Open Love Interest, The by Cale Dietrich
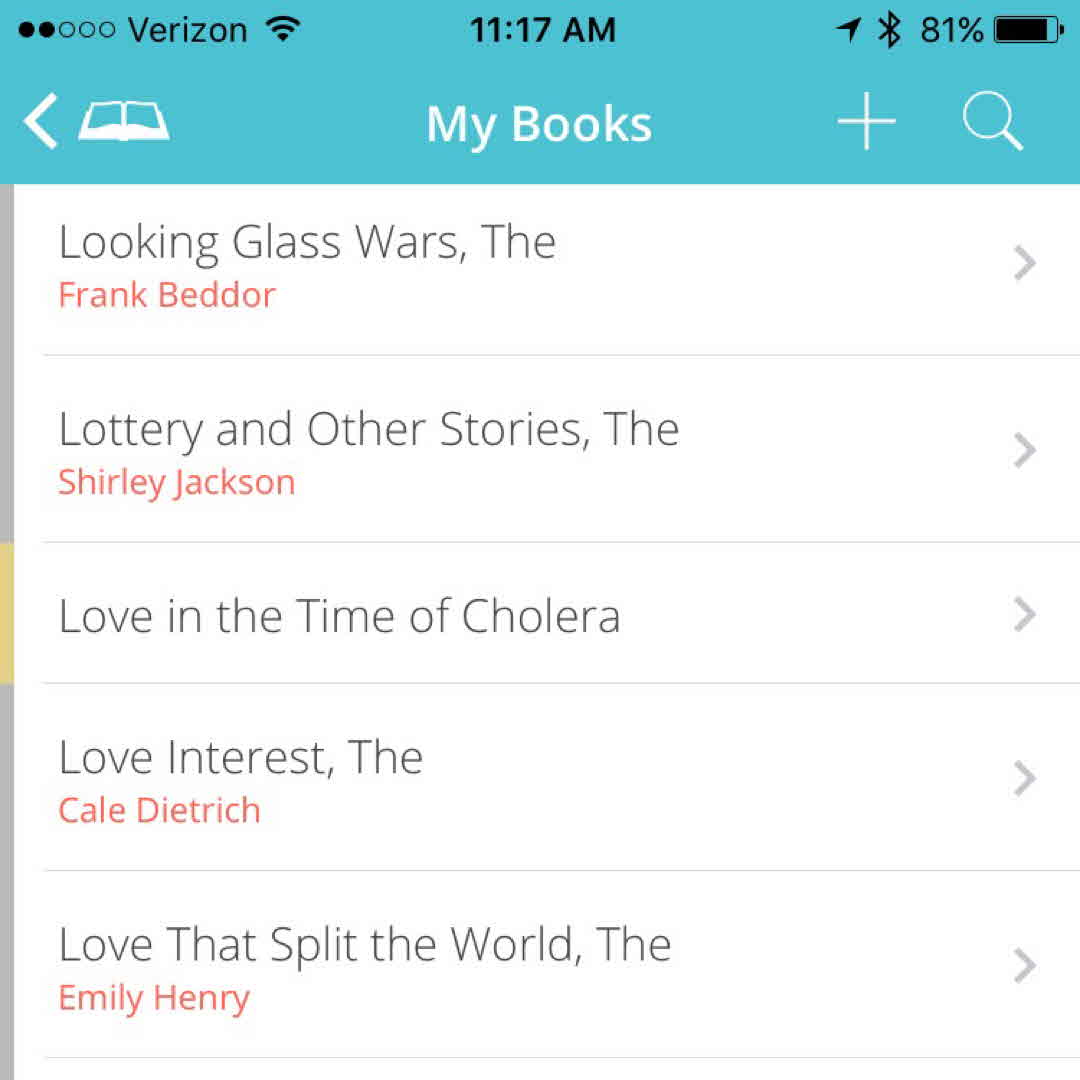This screenshot has width=1080, height=1080. pos(540,779)
